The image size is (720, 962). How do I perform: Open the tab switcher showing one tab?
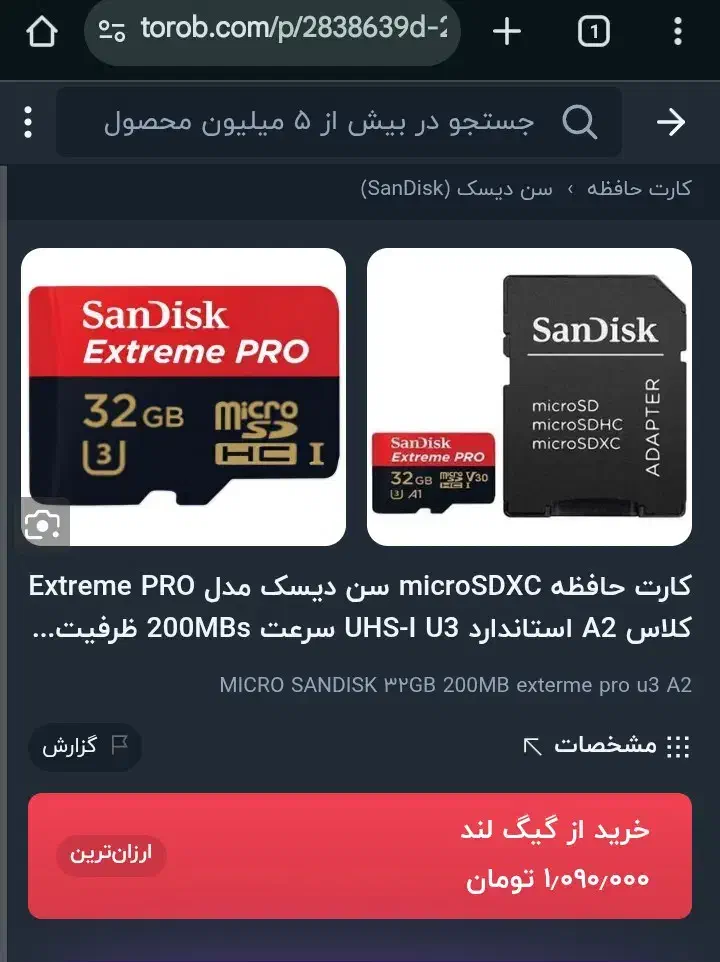(593, 31)
